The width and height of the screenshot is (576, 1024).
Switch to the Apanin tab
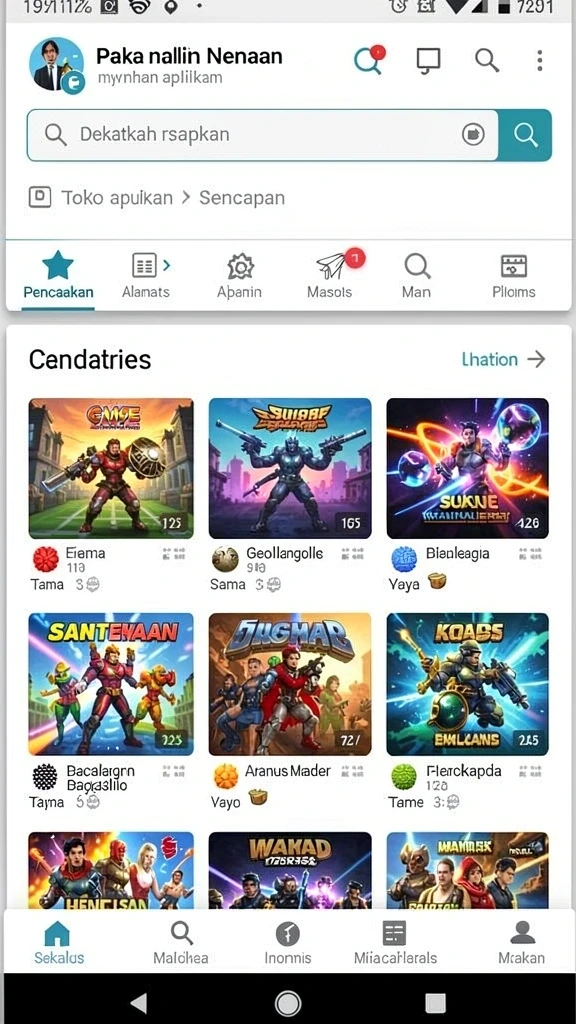click(240, 276)
